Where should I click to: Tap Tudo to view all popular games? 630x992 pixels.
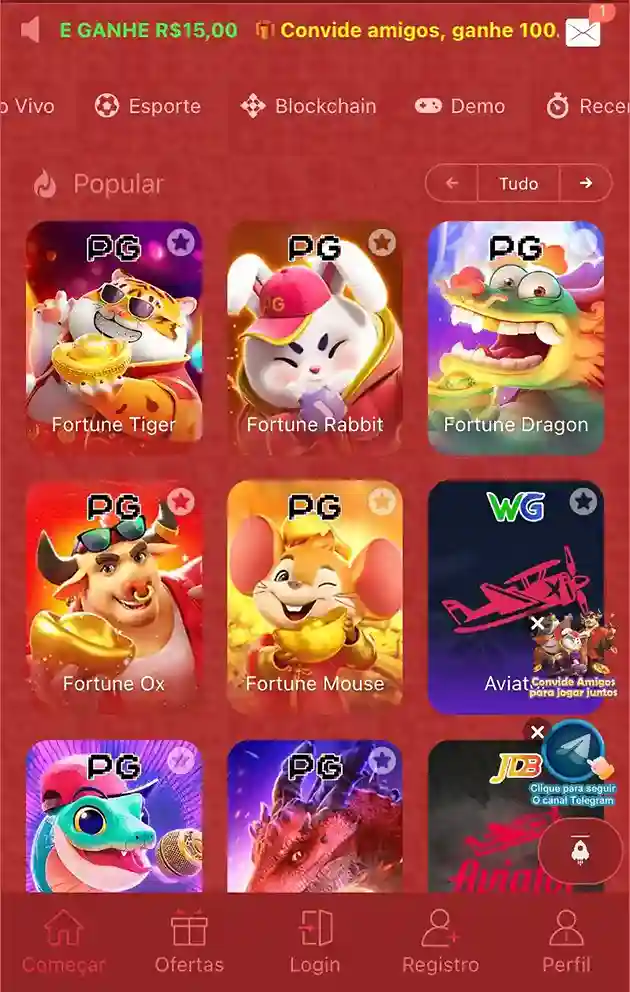tap(518, 183)
